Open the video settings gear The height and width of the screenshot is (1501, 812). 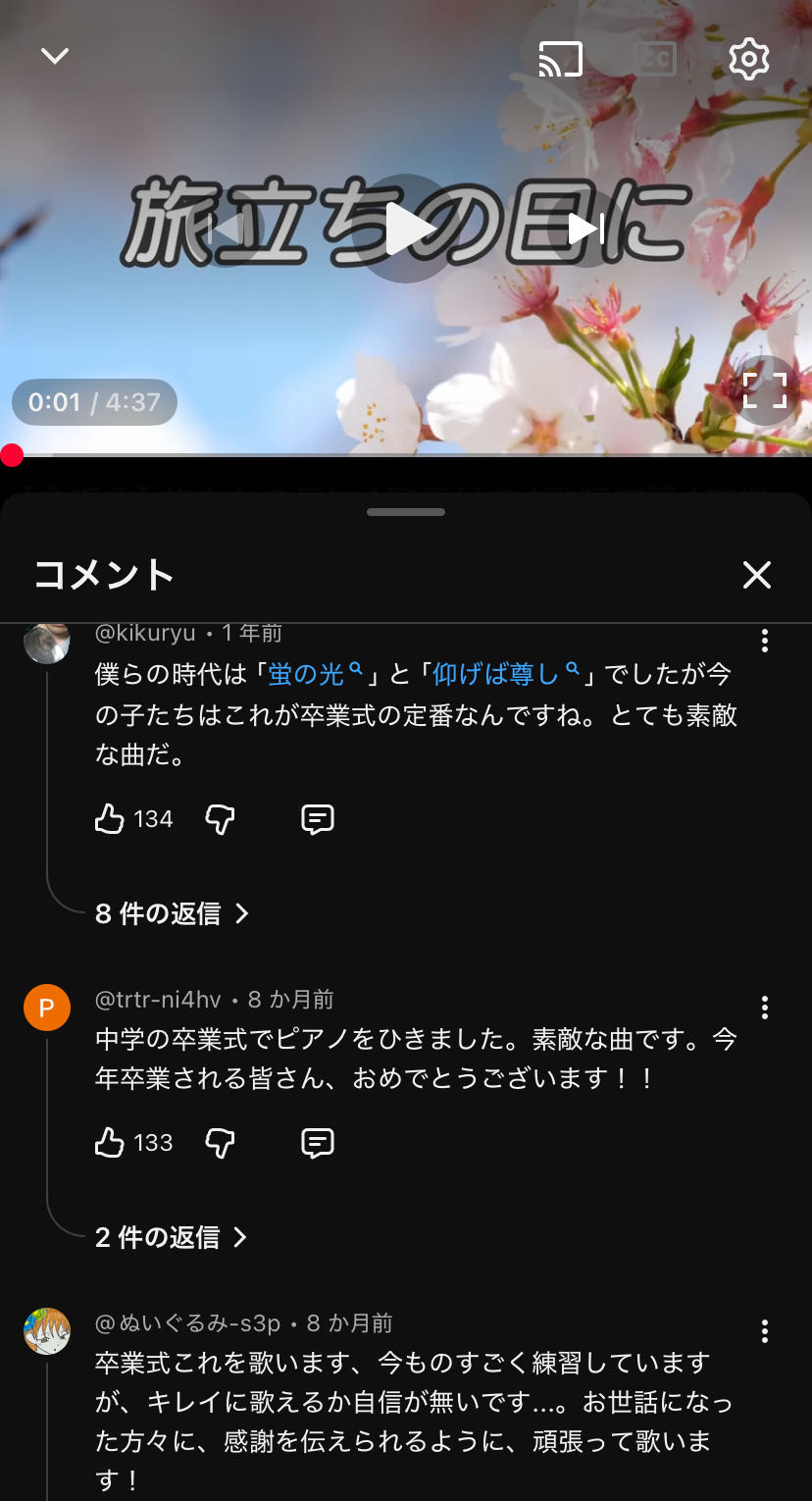[749, 59]
